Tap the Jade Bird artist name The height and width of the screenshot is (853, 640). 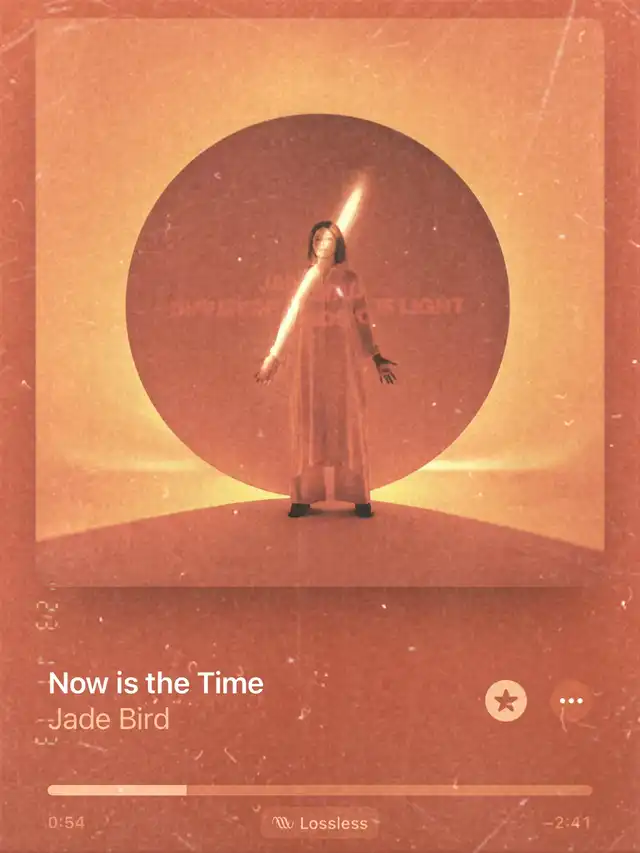(x=109, y=718)
